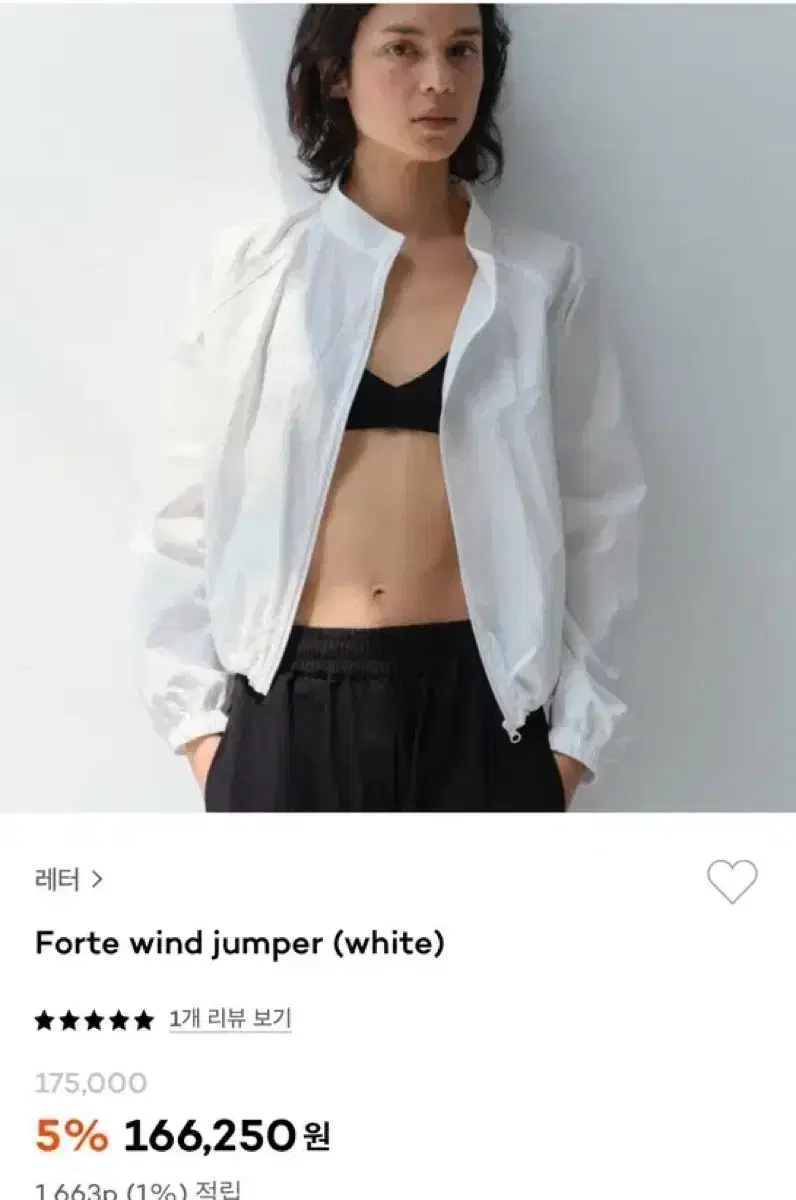Viewport: 796px width, 1200px height.
Task: Open the product photo of the model
Action: (x=398, y=410)
